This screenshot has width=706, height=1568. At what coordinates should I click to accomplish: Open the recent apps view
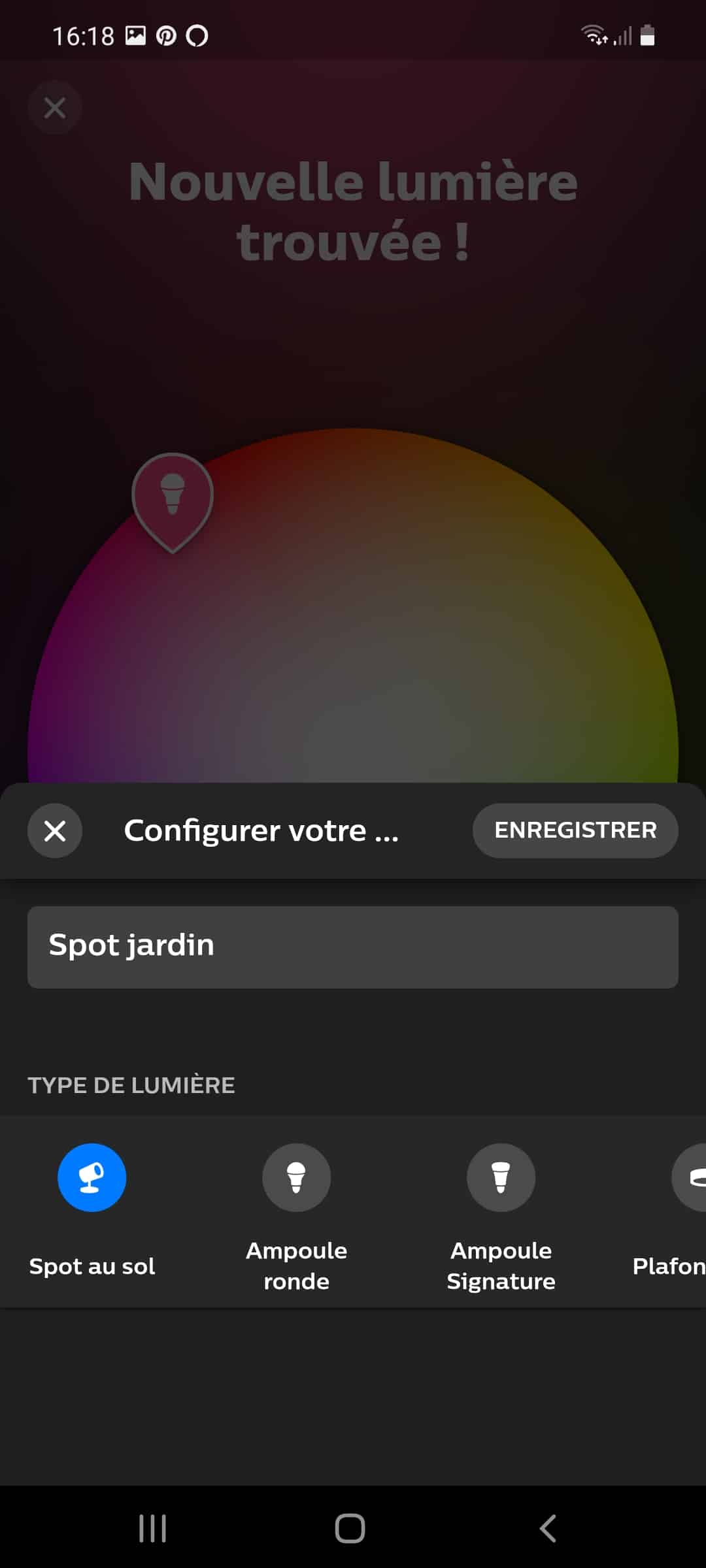[x=153, y=1528]
